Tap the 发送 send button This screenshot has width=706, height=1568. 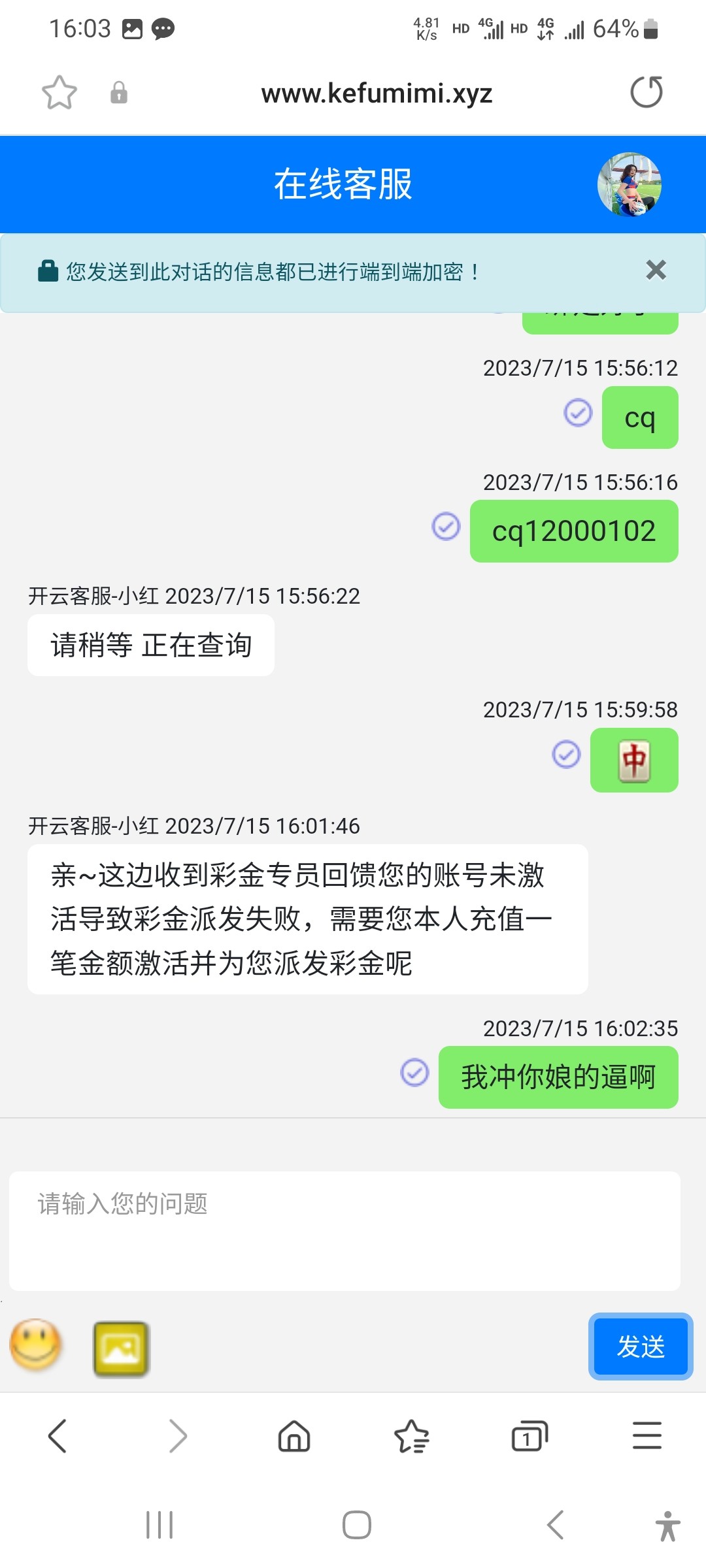coord(640,1347)
